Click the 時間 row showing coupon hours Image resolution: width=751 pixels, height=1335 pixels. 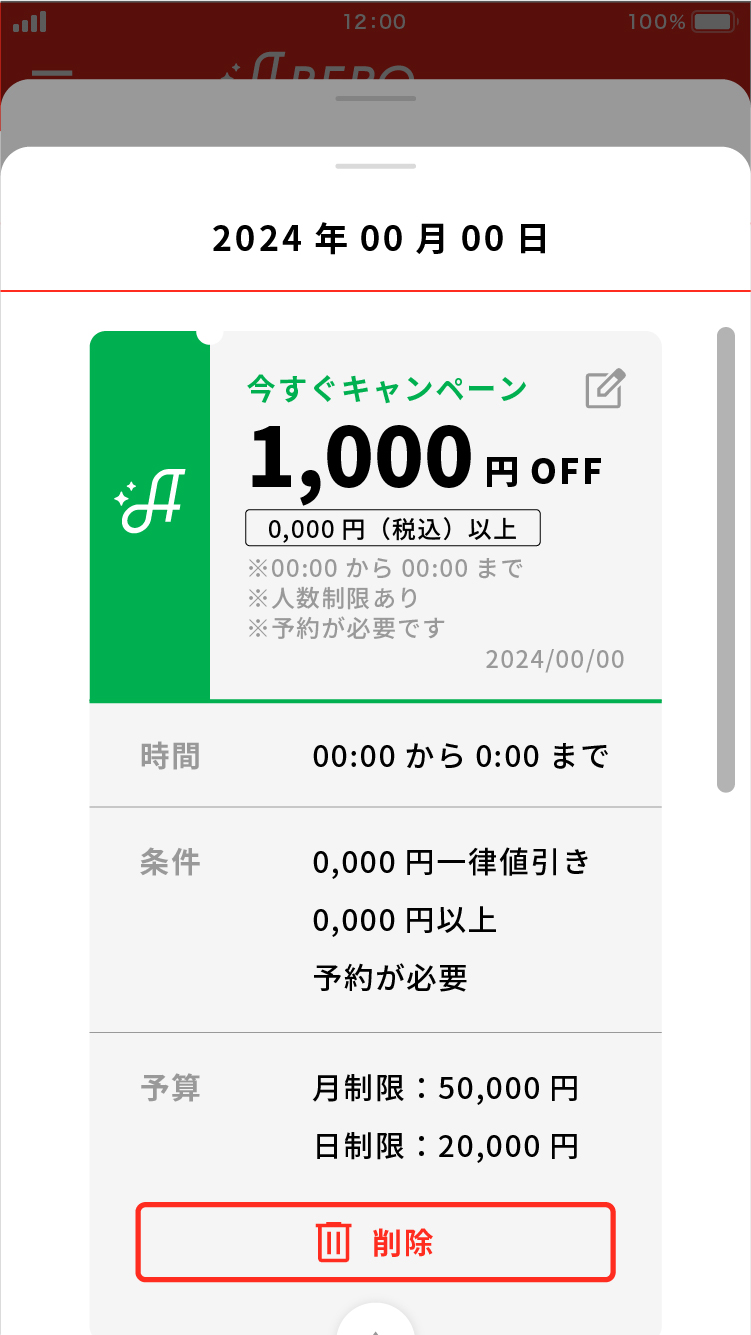click(x=375, y=756)
